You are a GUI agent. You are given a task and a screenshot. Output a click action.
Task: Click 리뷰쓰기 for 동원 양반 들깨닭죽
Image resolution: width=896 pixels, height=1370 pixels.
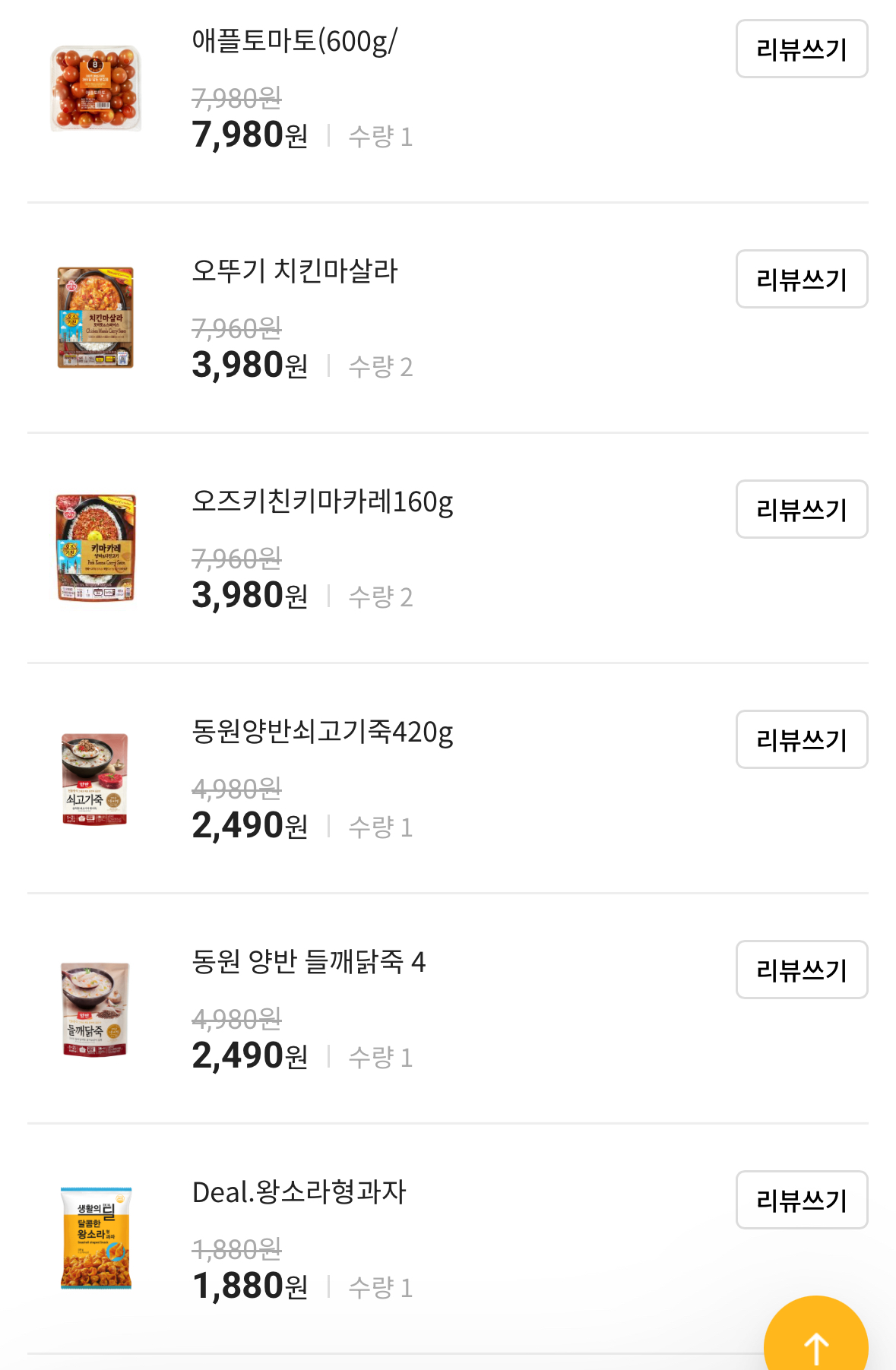800,970
